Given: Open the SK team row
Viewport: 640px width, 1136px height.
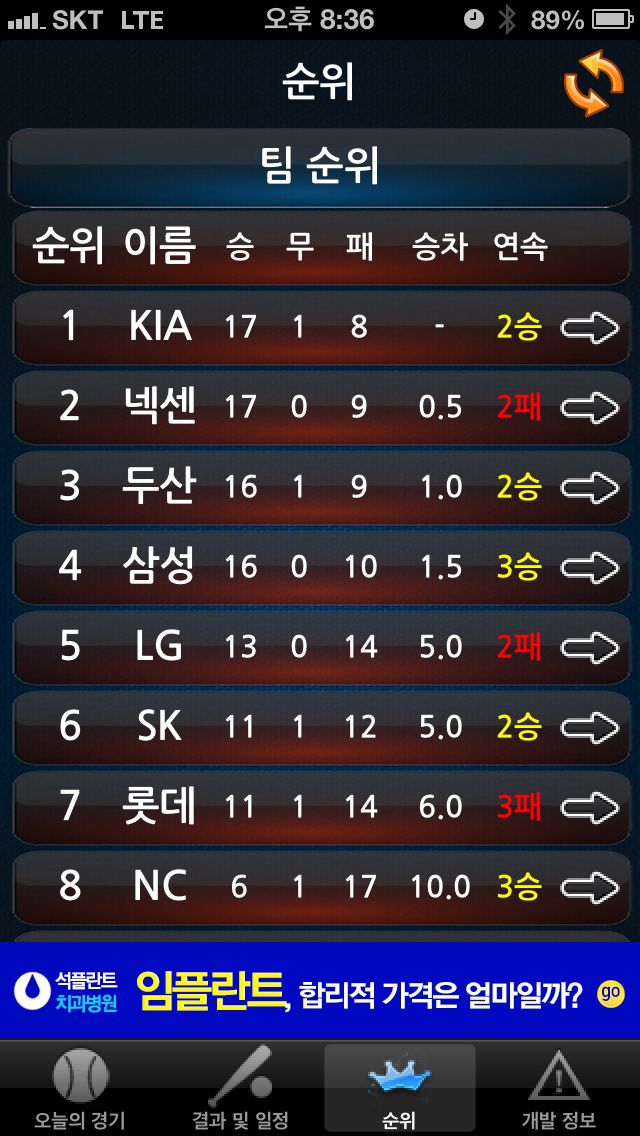Looking at the screenshot, I should pyautogui.click(x=320, y=727).
